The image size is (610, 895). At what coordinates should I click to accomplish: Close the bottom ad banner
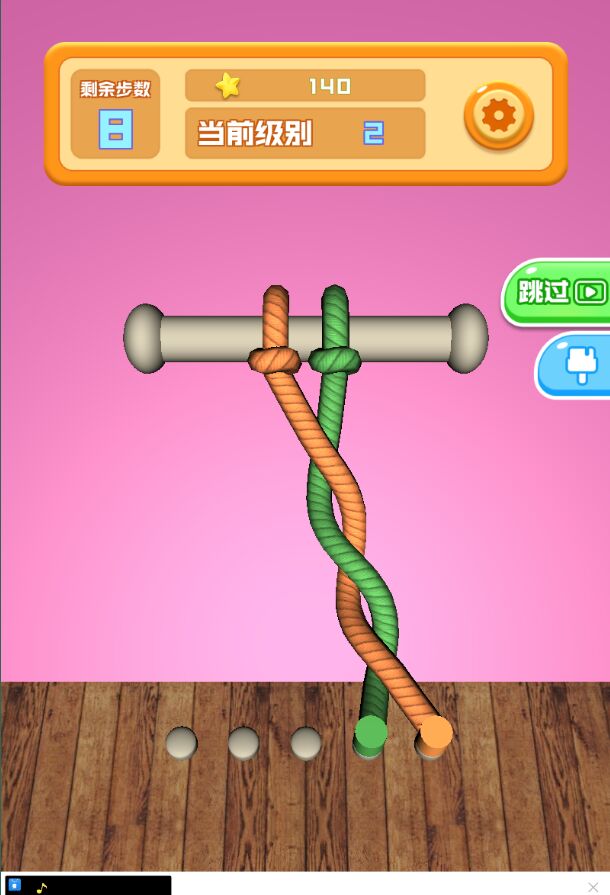tap(592, 887)
